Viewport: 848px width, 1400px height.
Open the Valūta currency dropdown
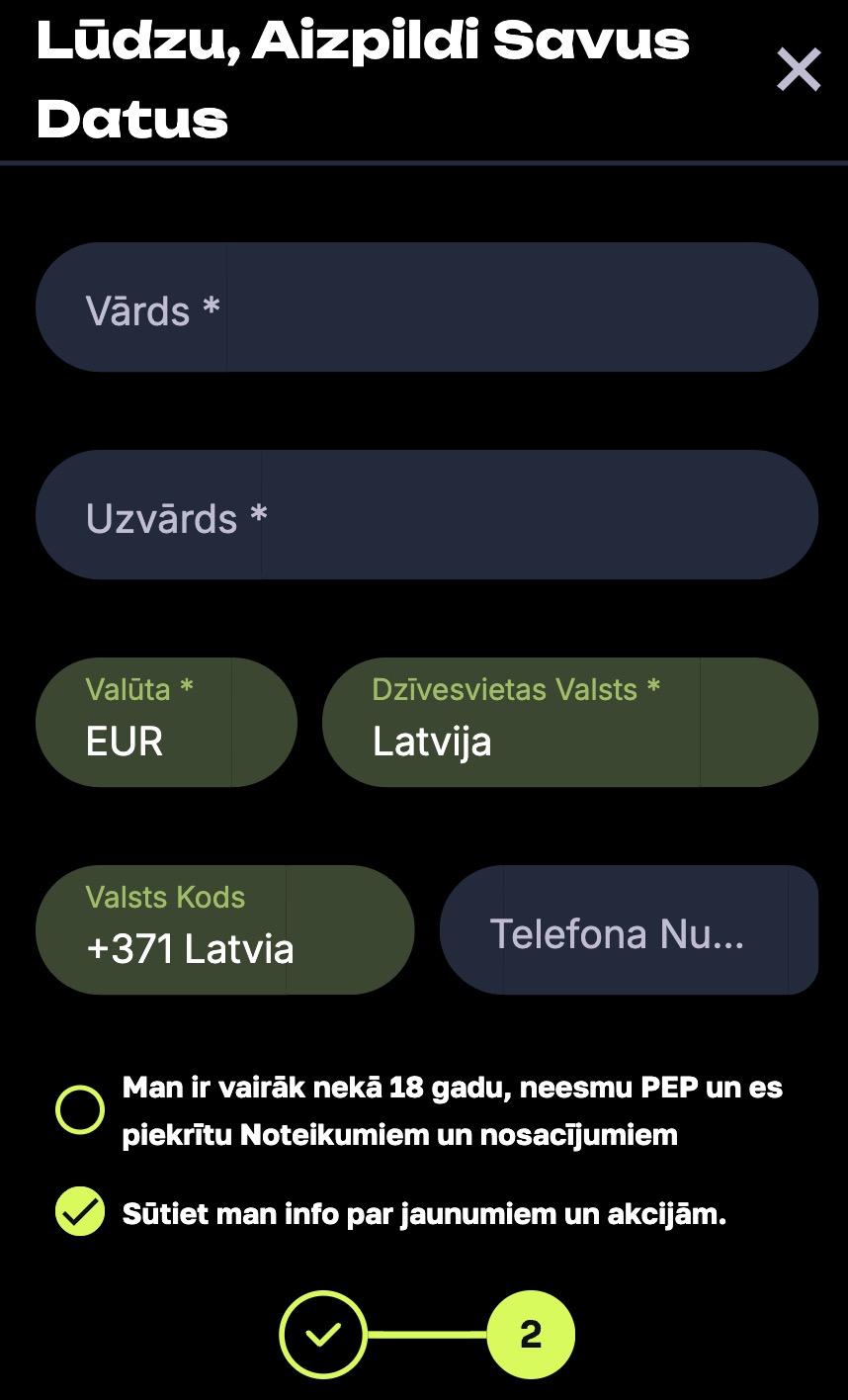[x=166, y=723]
